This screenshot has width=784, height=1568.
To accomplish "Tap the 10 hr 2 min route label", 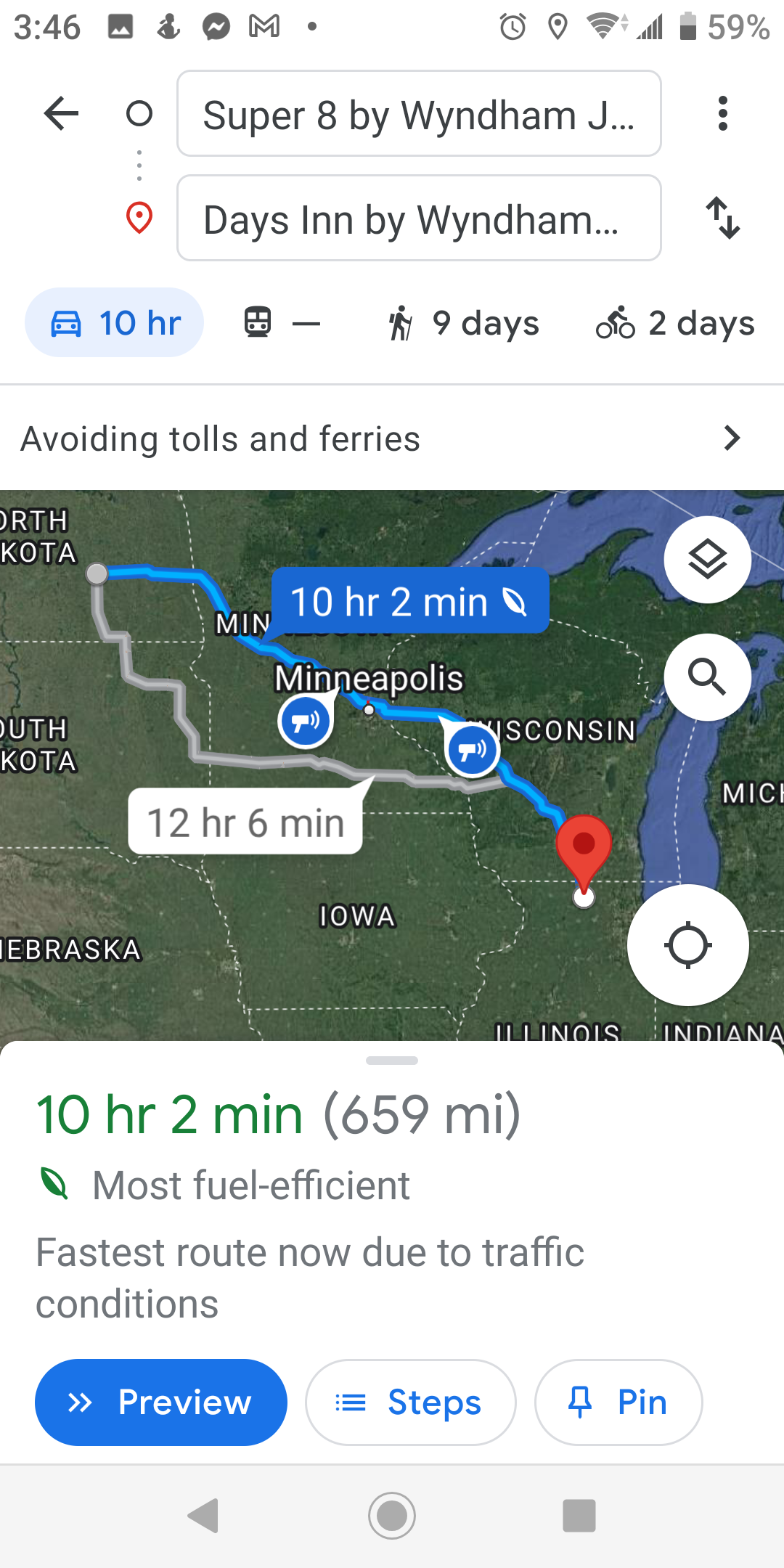I will [409, 602].
